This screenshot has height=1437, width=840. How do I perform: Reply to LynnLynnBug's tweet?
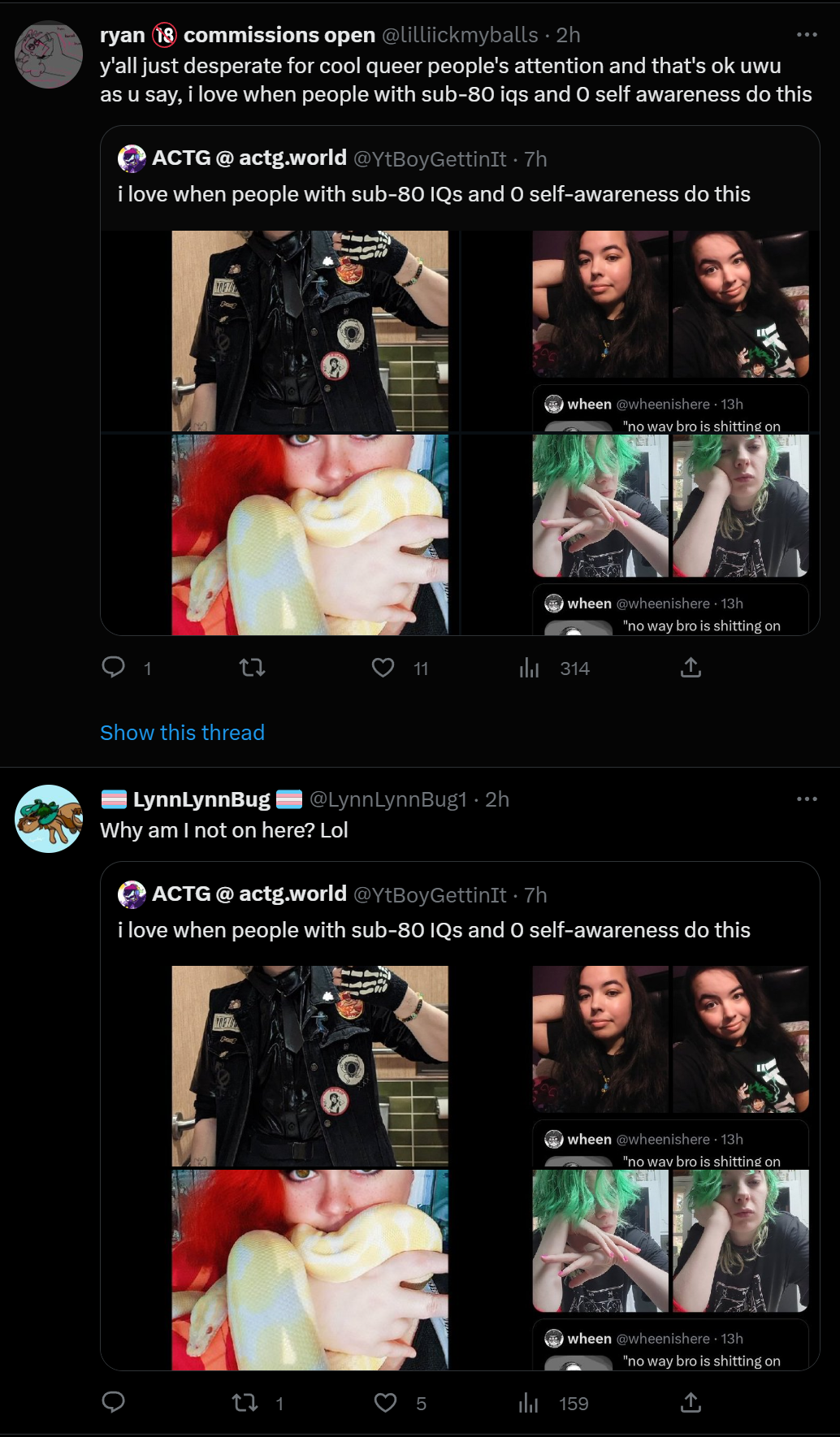[x=113, y=1402]
